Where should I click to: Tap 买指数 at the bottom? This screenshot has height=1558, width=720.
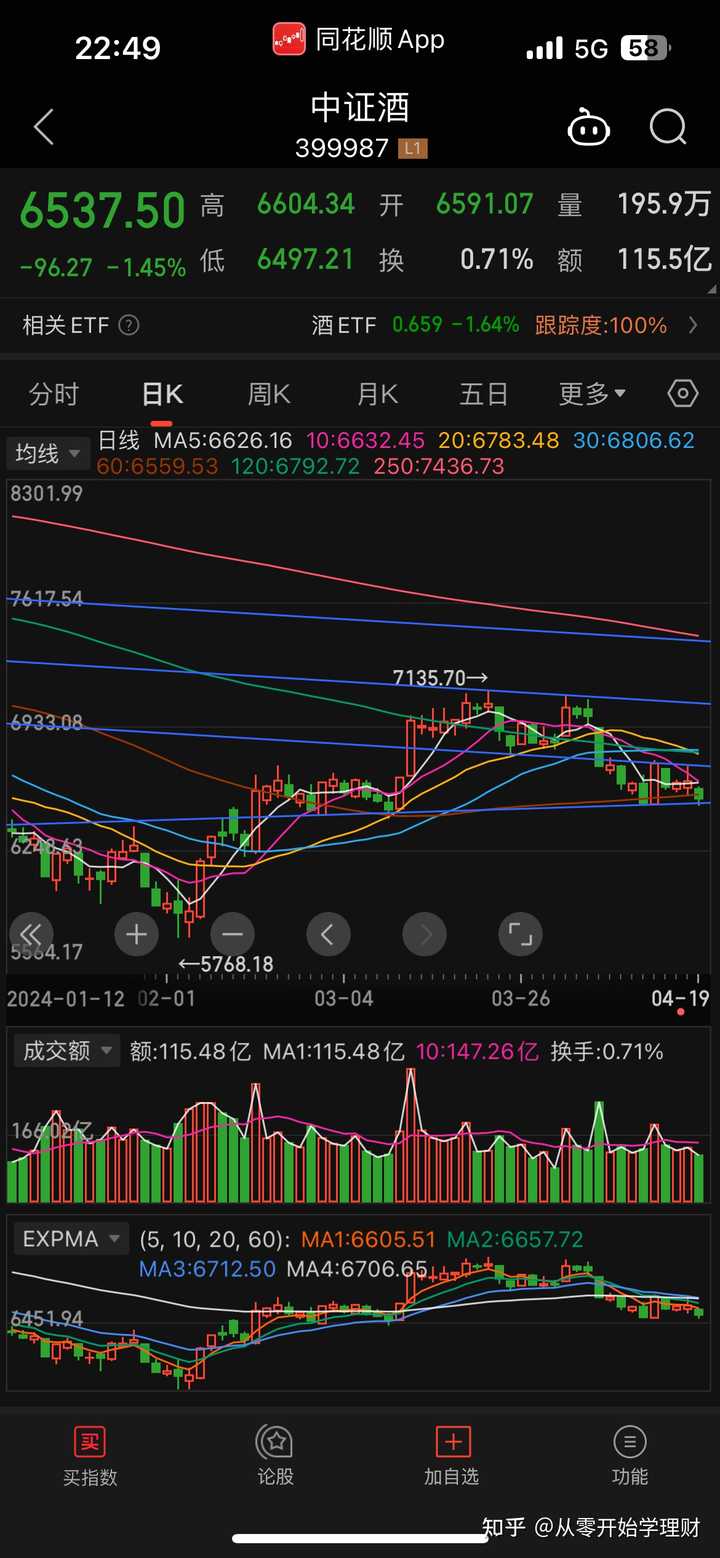coord(90,1456)
